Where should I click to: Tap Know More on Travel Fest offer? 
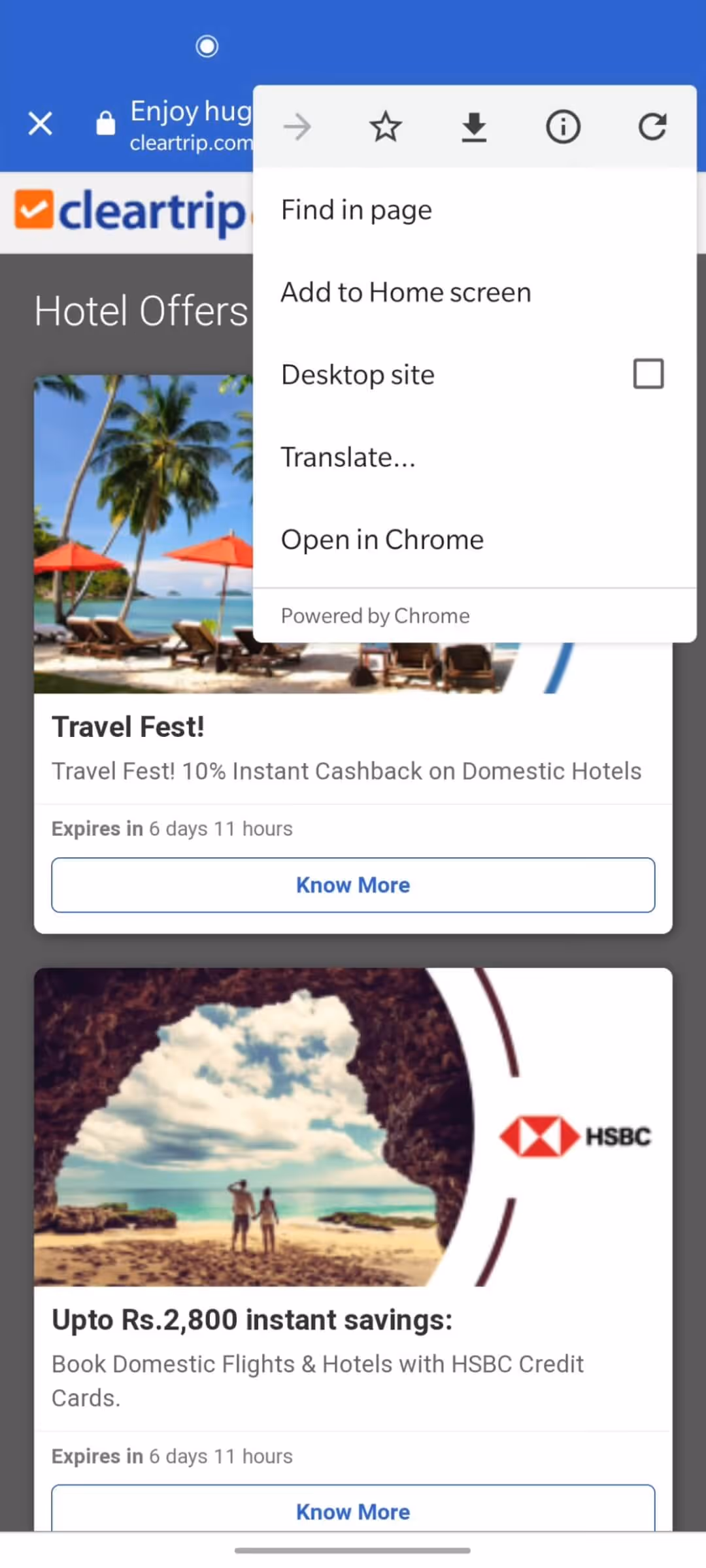353,885
